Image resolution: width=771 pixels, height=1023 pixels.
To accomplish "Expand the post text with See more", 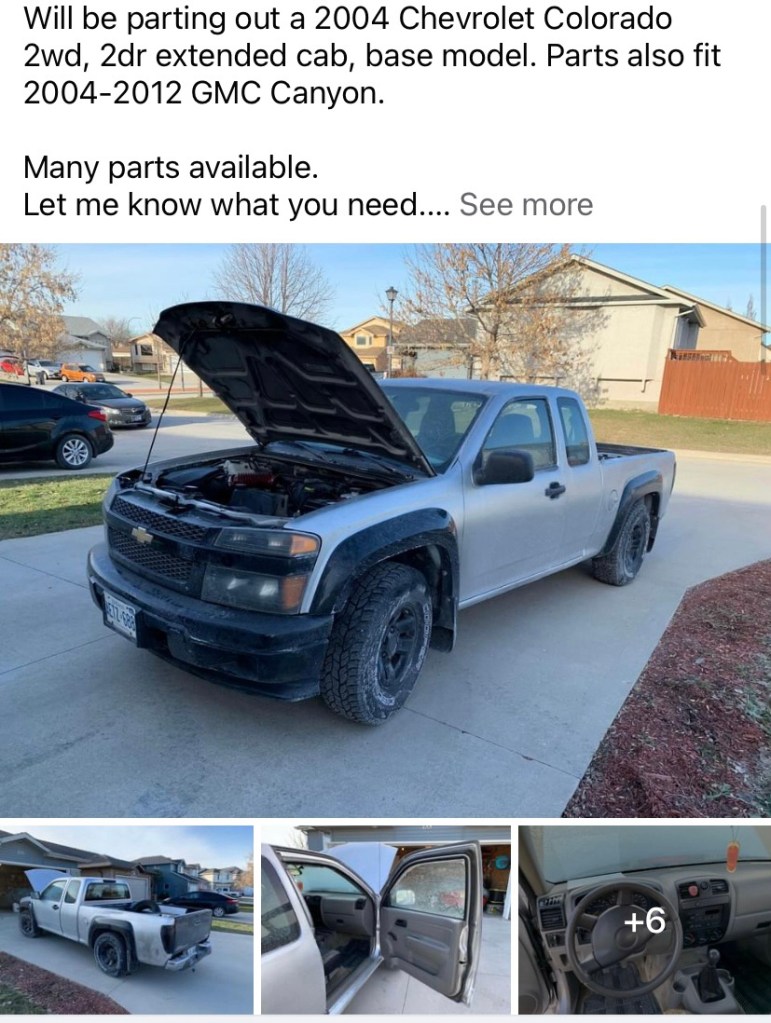I will click(x=526, y=205).
